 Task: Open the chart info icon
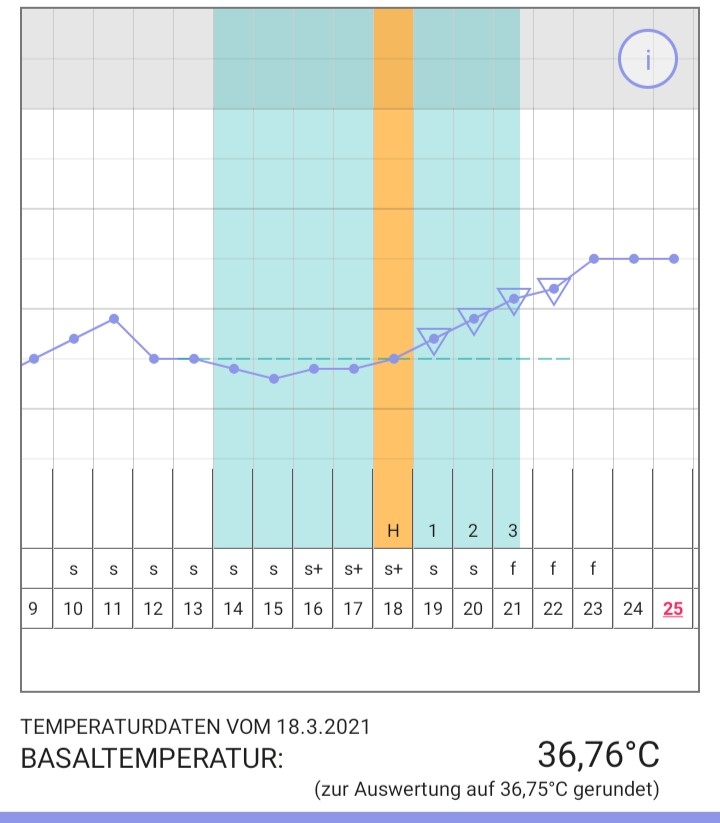click(648, 60)
